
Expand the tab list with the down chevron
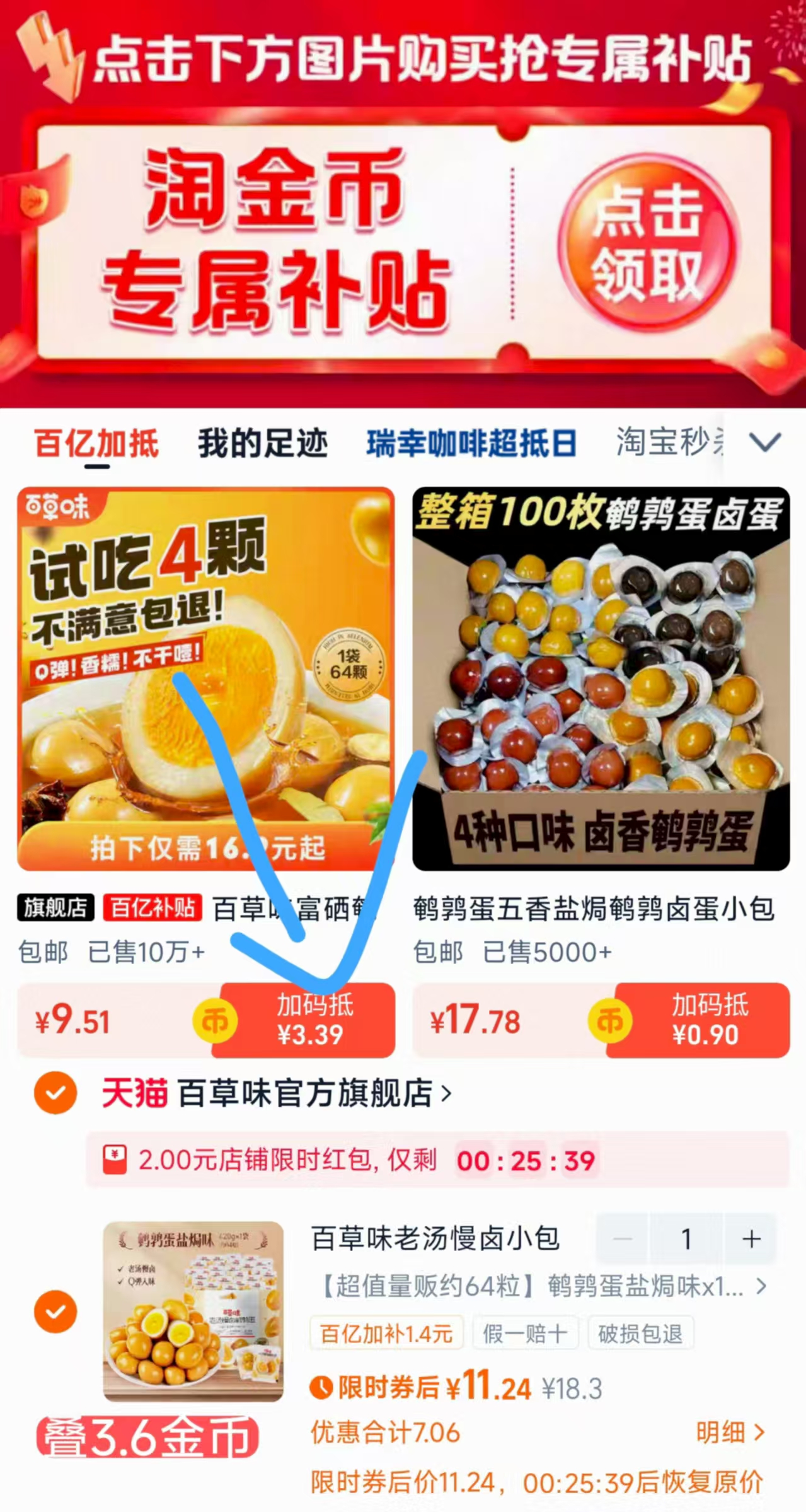click(764, 443)
